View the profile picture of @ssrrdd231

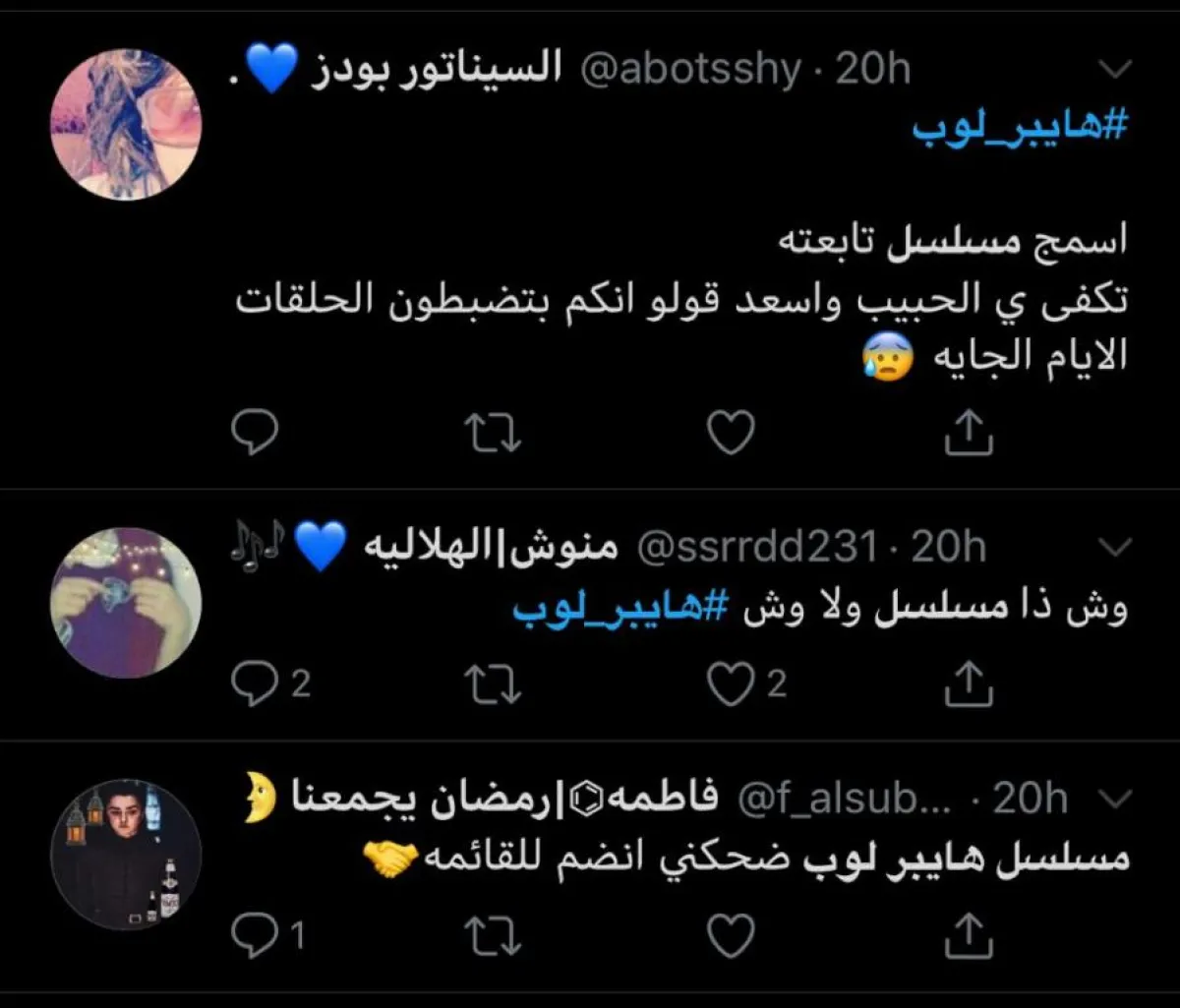click(x=126, y=602)
